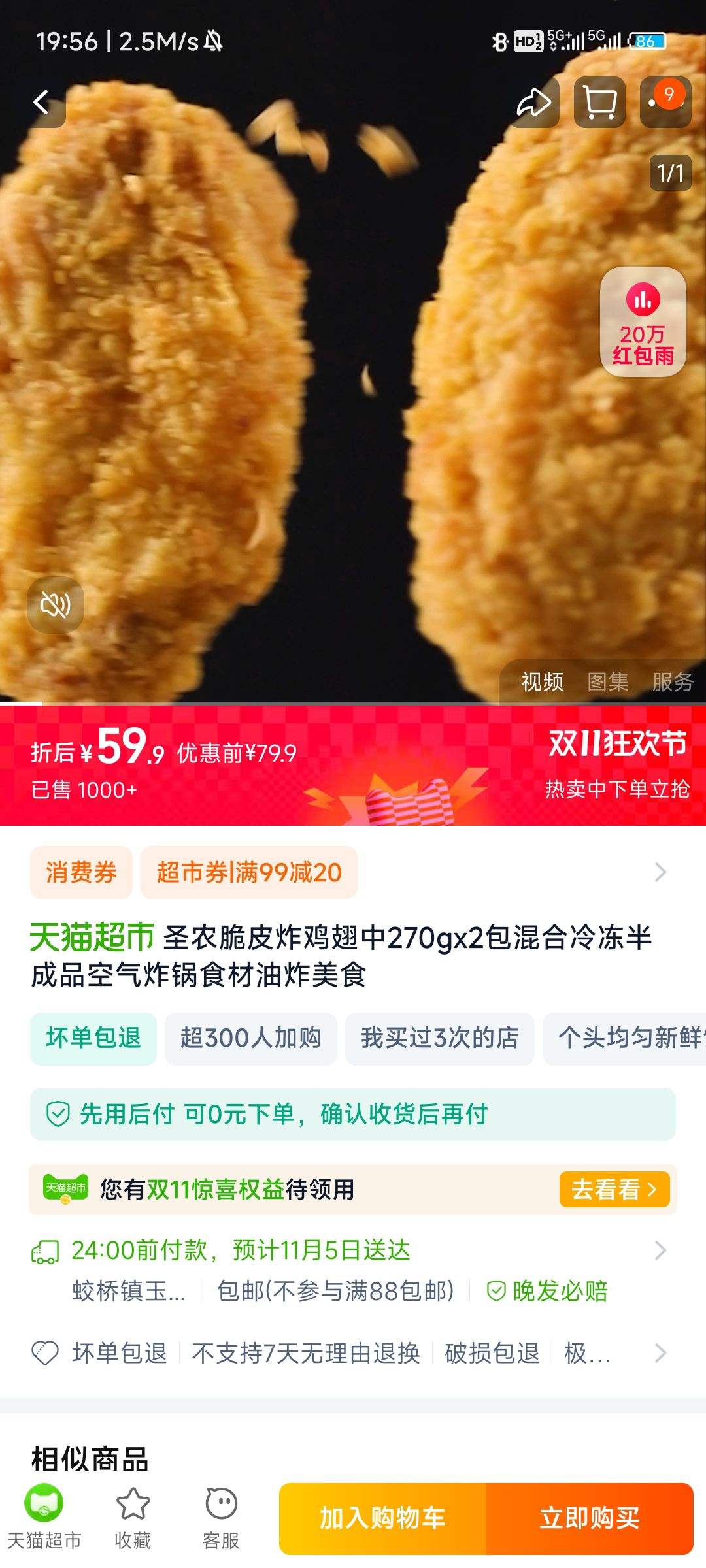Expand delivery details via its right chevron
Viewport: 706px width, 1568px height.
tap(662, 1250)
